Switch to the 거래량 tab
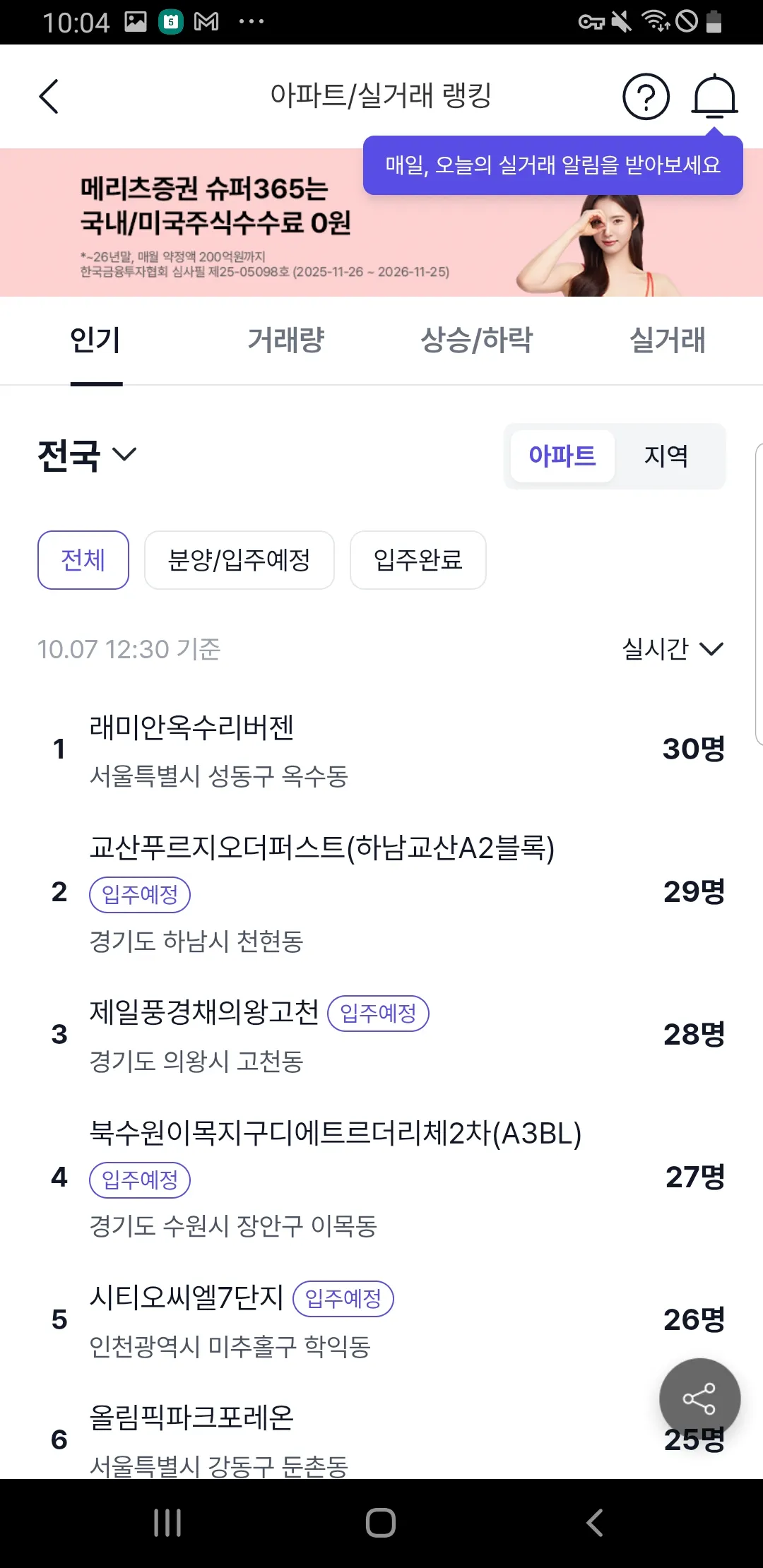The image size is (763, 1568). (286, 340)
